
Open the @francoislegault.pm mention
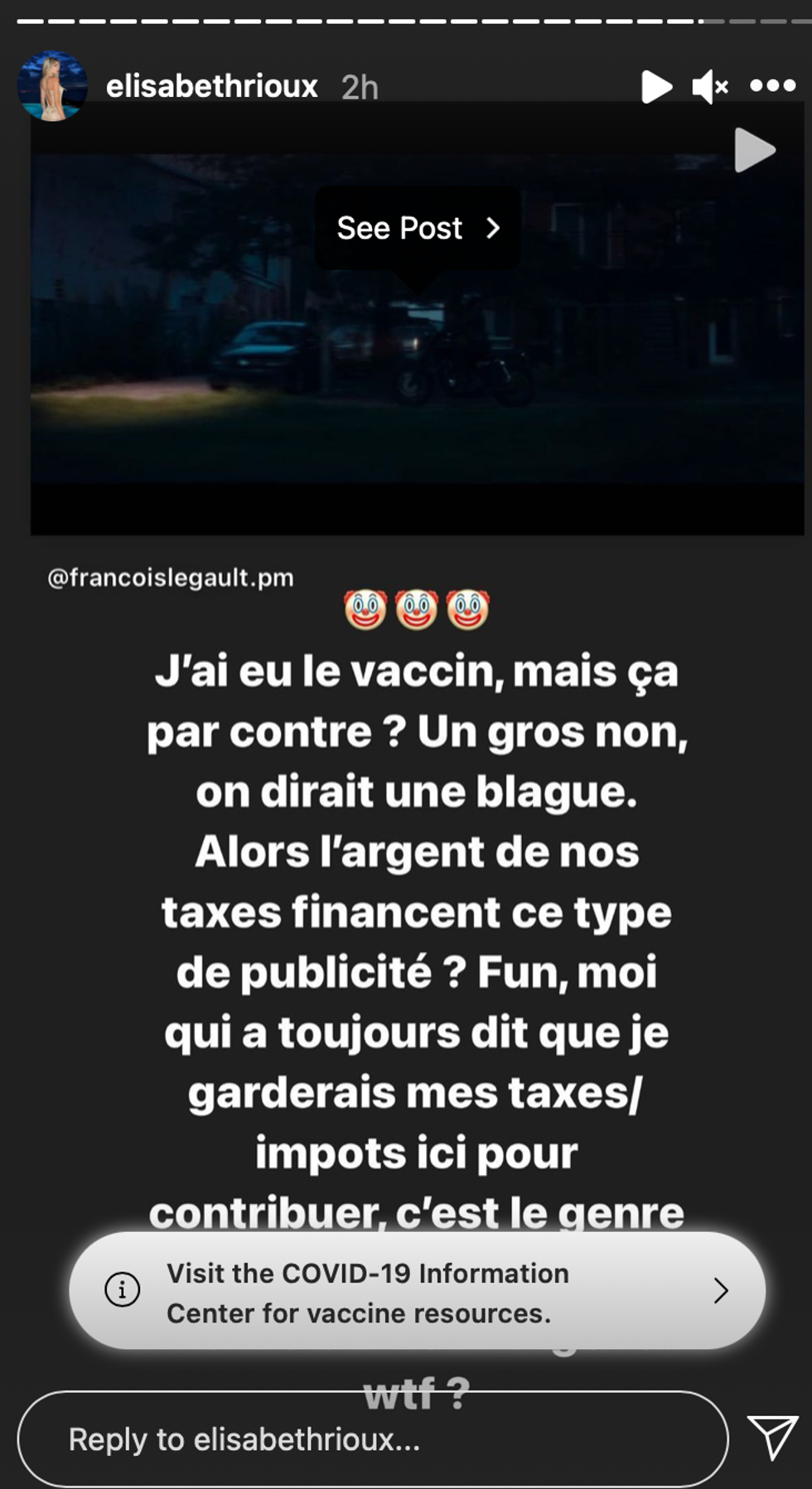171,578
